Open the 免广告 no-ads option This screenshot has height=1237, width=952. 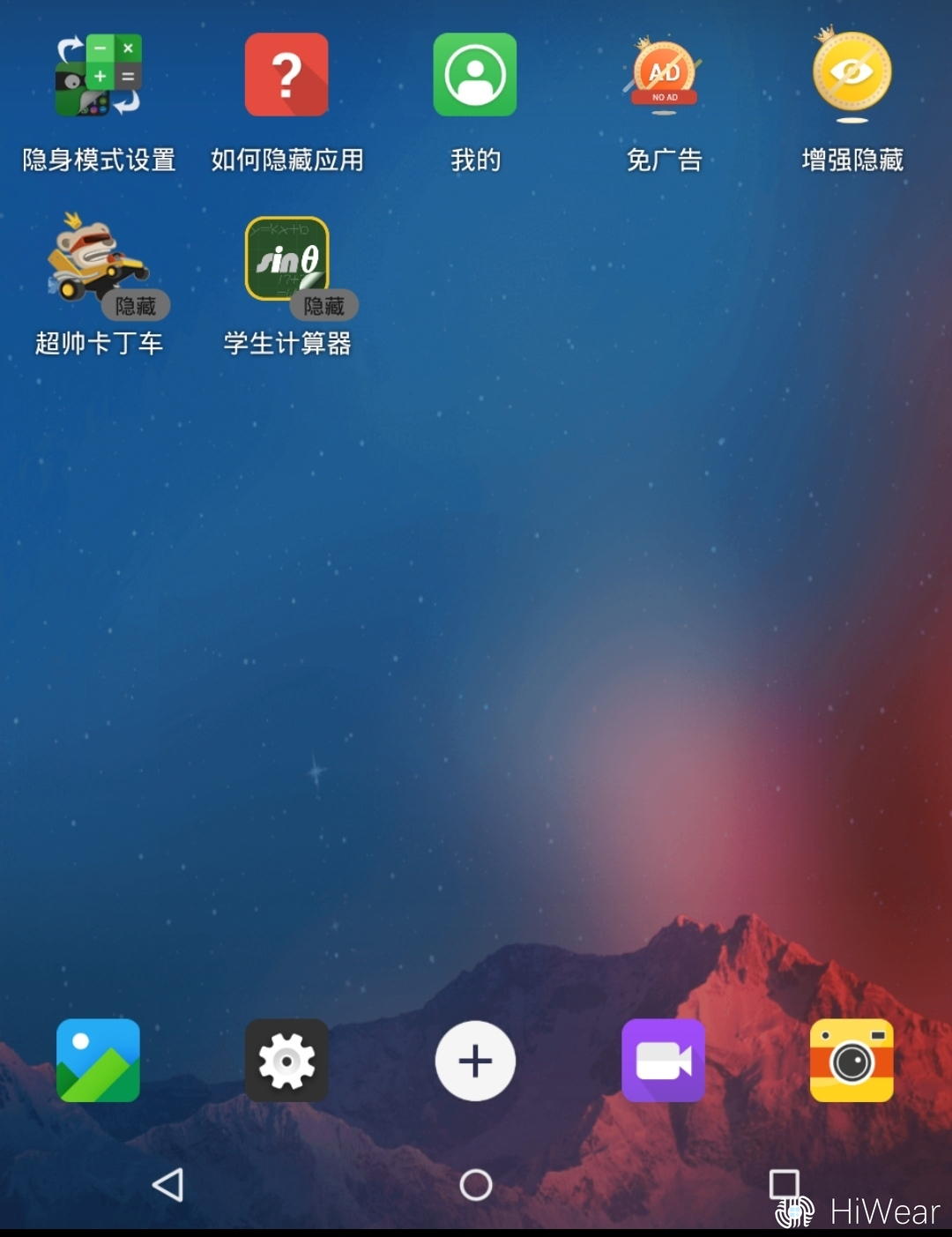click(664, 76)
